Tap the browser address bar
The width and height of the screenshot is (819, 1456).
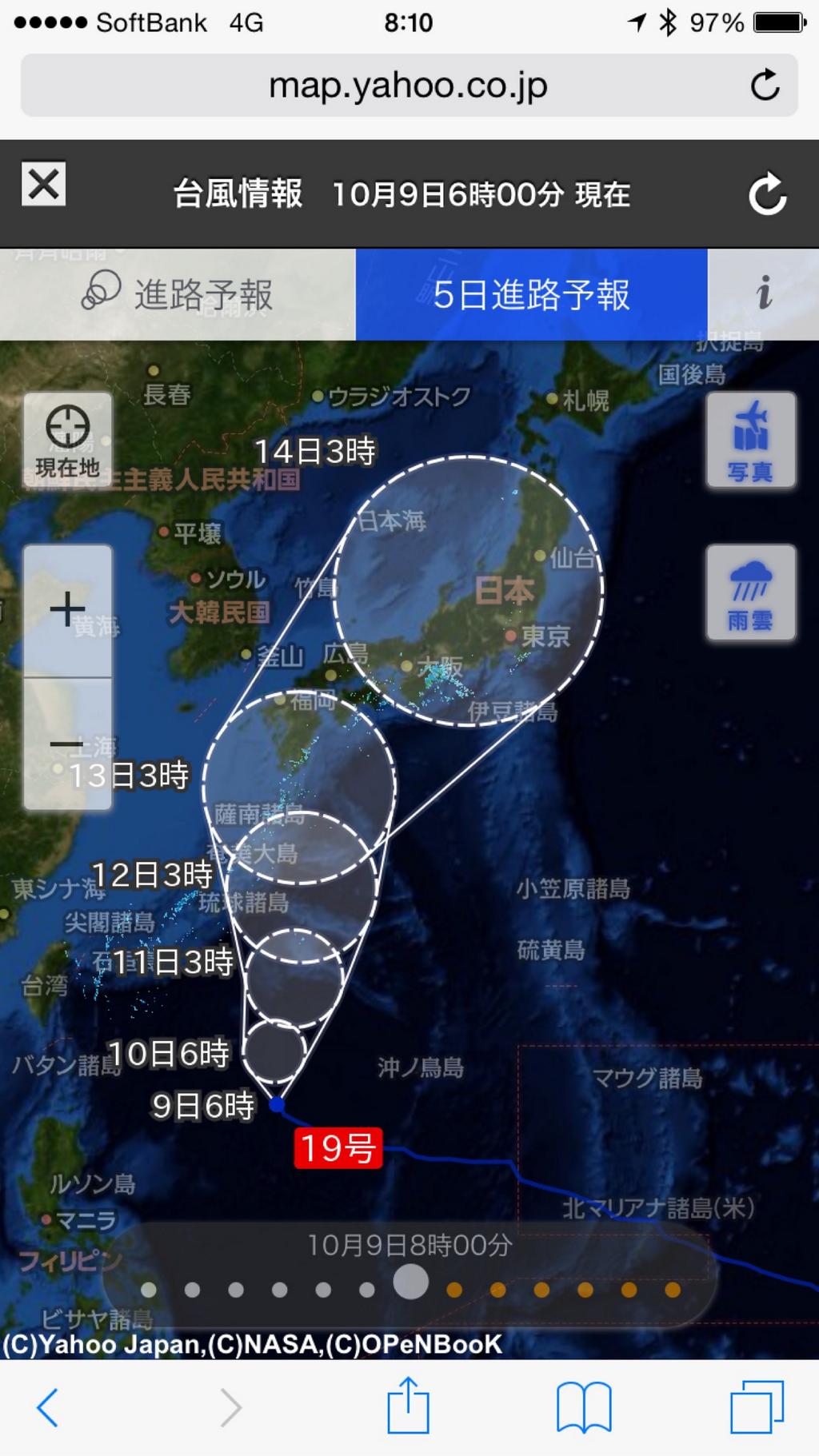pos(409,85)
